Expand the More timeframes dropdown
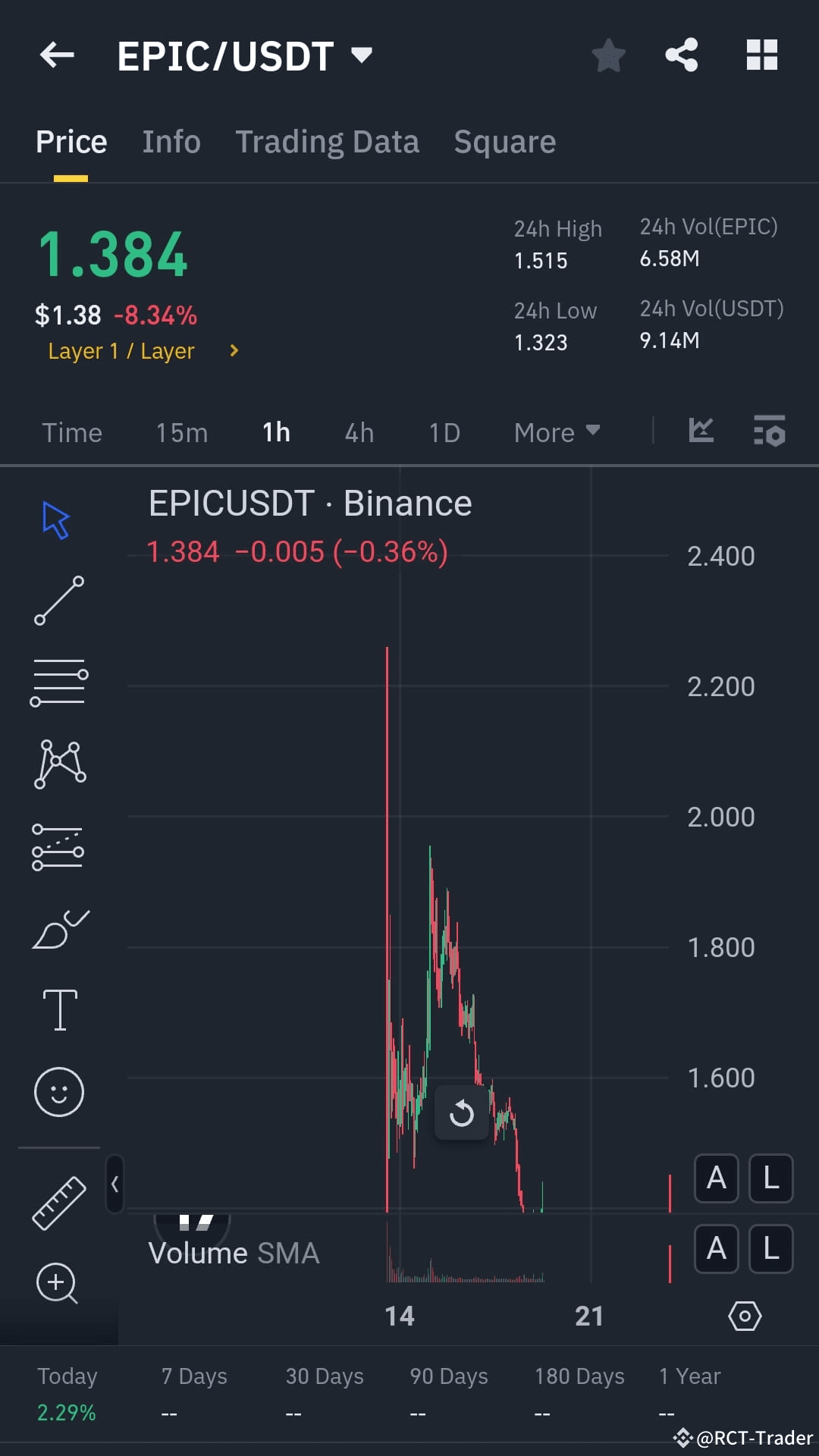Image resolution: width=819 pixels, height=1456 pixels. click(x=556, y=432)
